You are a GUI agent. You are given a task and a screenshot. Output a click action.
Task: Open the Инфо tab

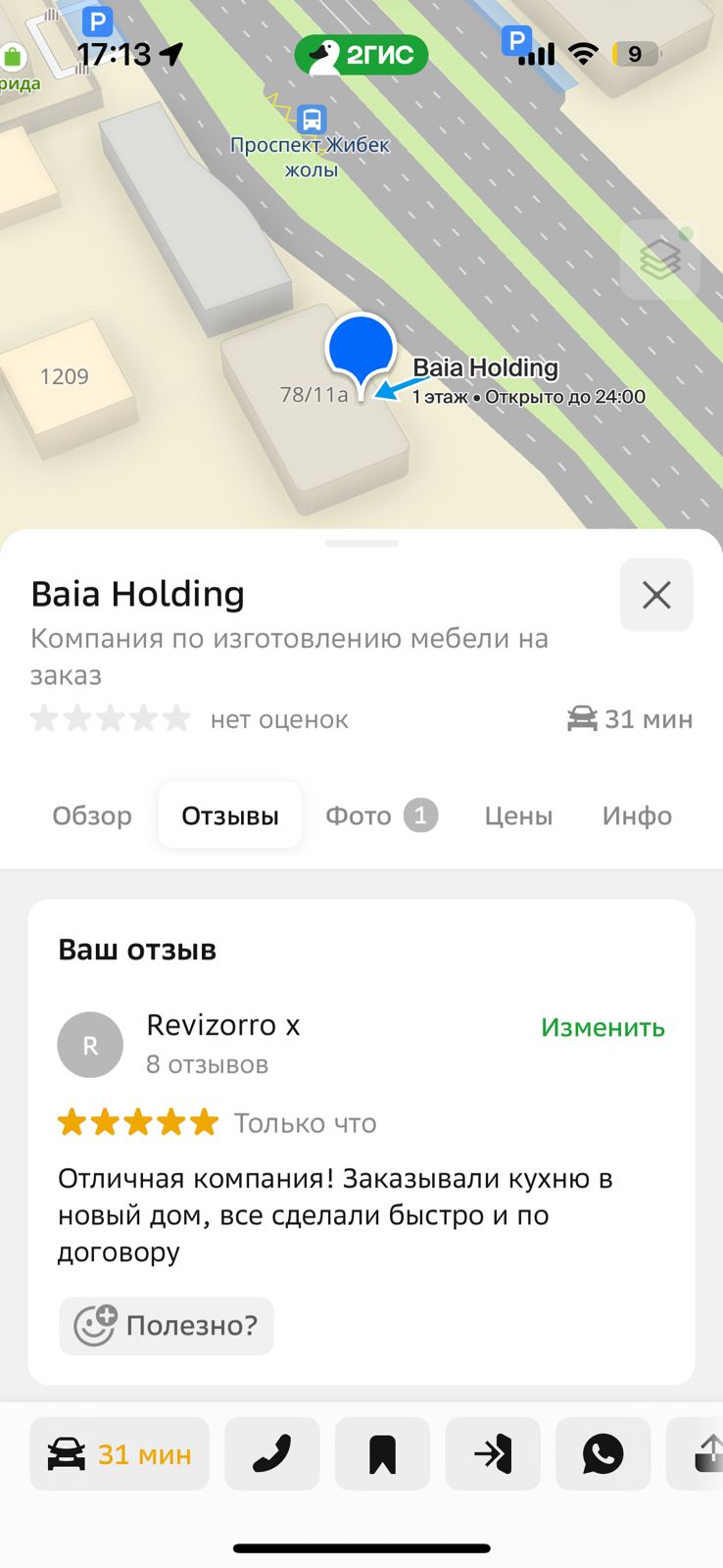click(637, 815)
